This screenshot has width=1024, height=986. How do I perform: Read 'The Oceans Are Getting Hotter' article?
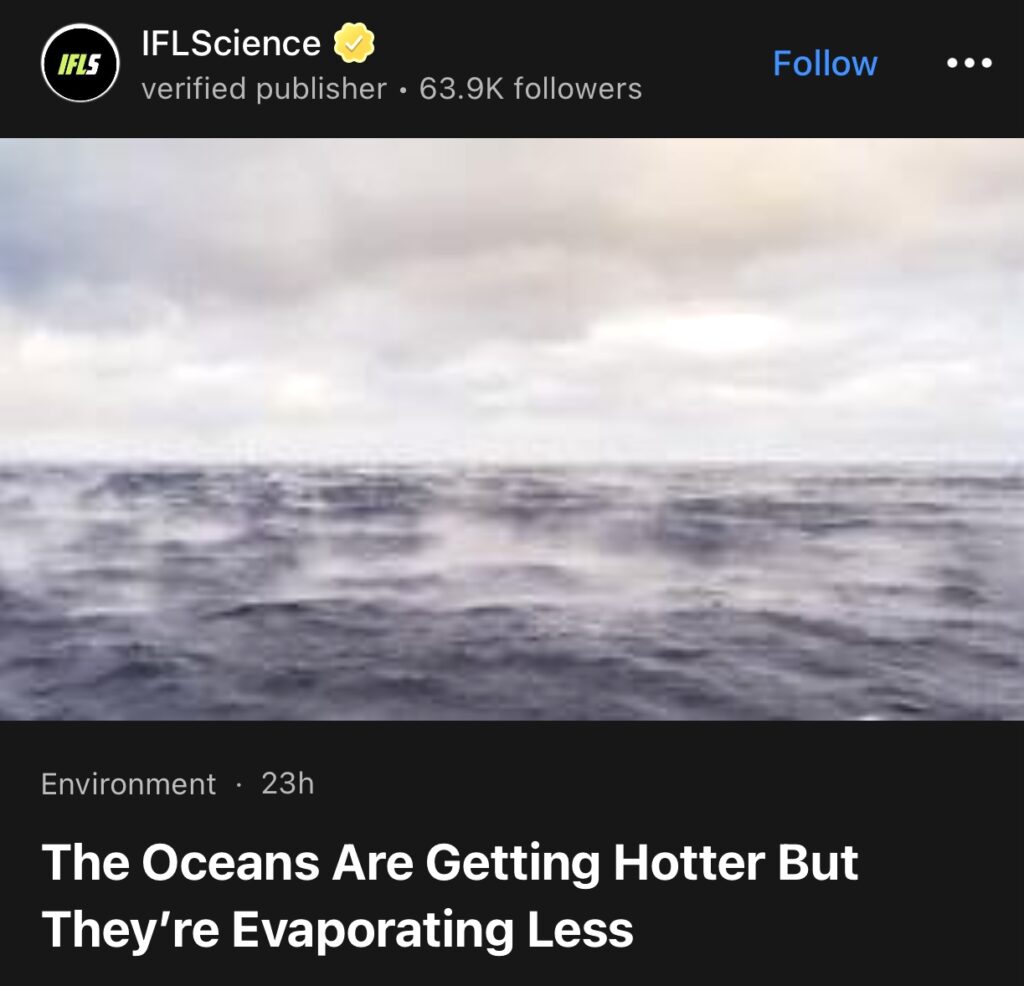[450, 894]
